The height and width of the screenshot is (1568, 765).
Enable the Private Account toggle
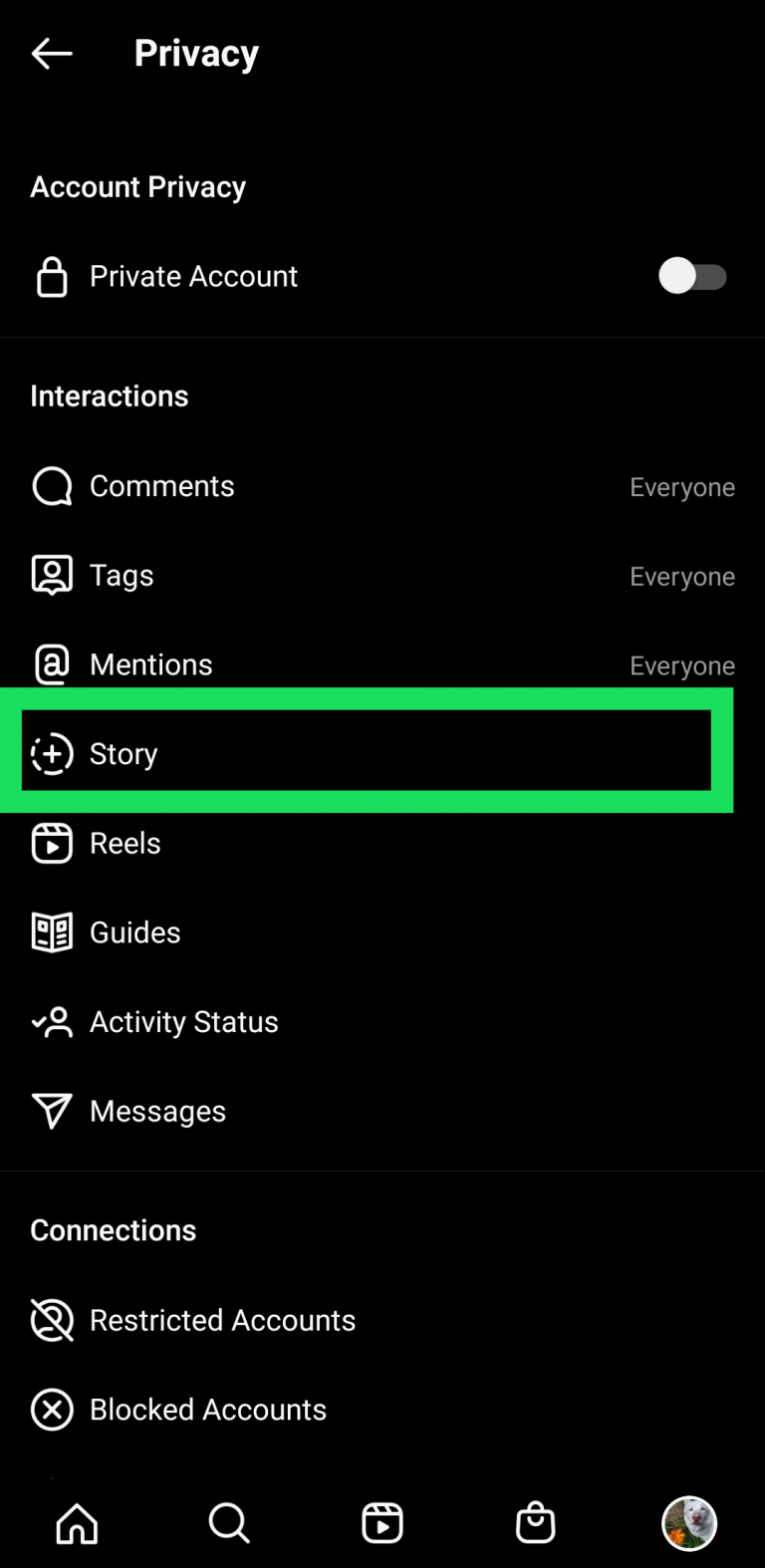693,276
